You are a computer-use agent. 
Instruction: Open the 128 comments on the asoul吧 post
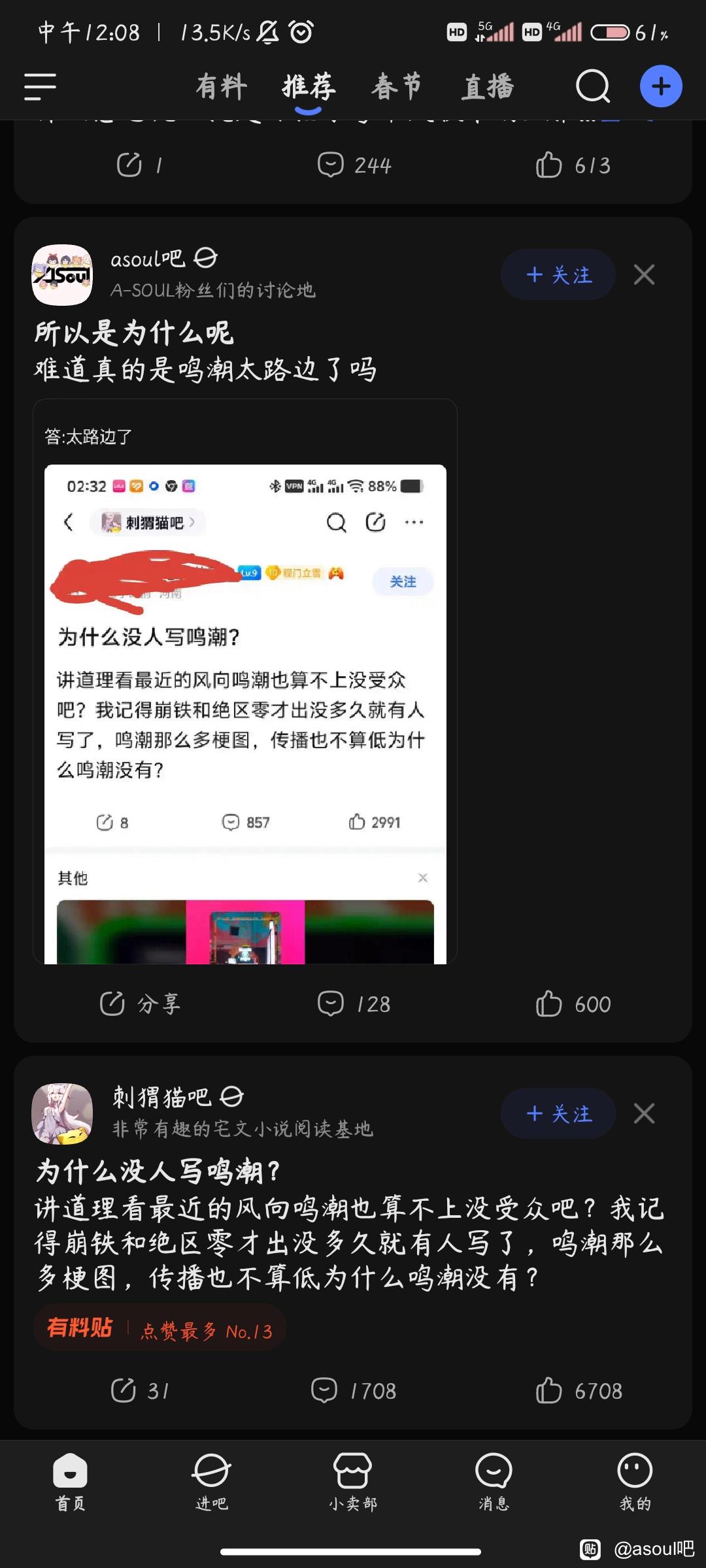click(354, 1004)
